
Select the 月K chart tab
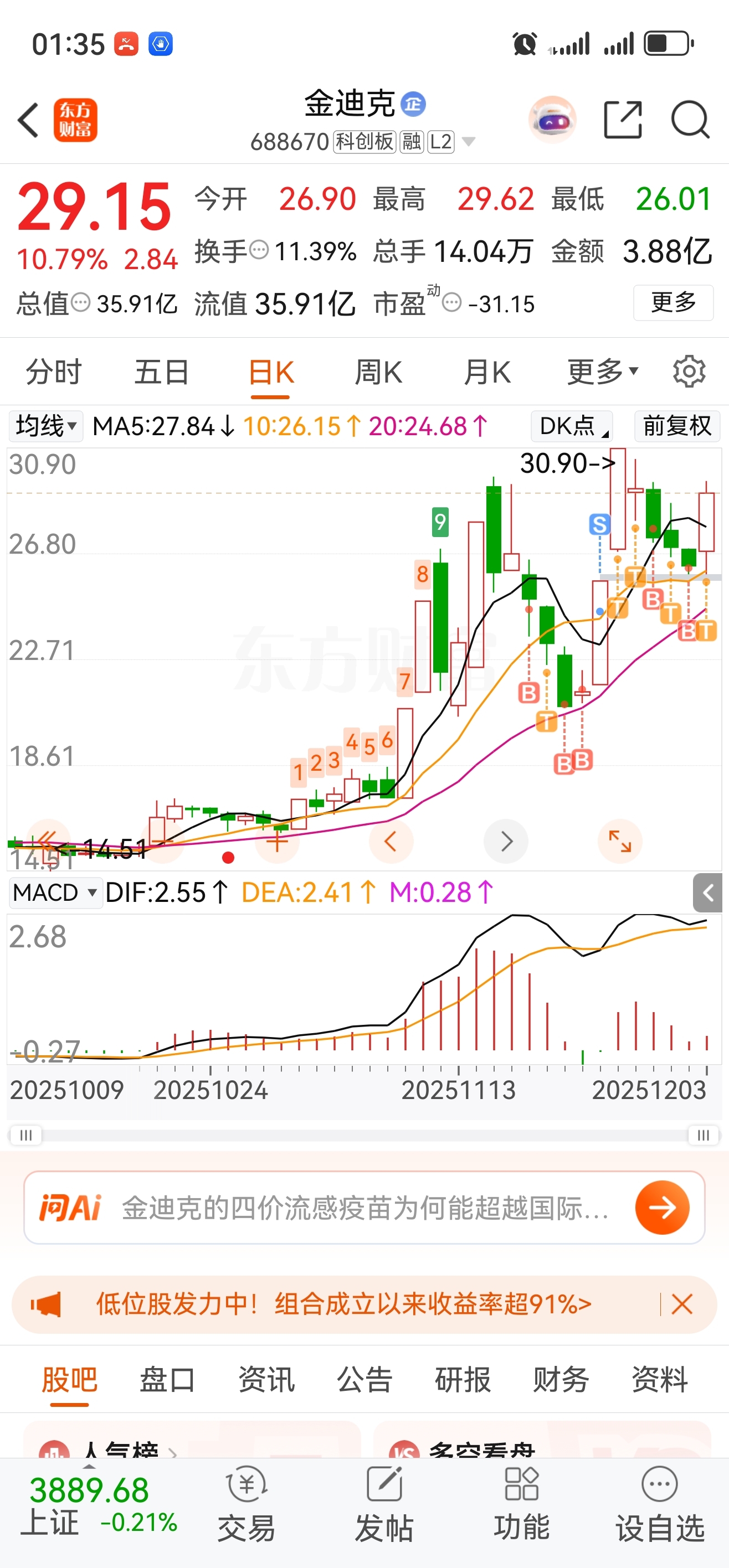pyautogui.click(x=486, y=372)
